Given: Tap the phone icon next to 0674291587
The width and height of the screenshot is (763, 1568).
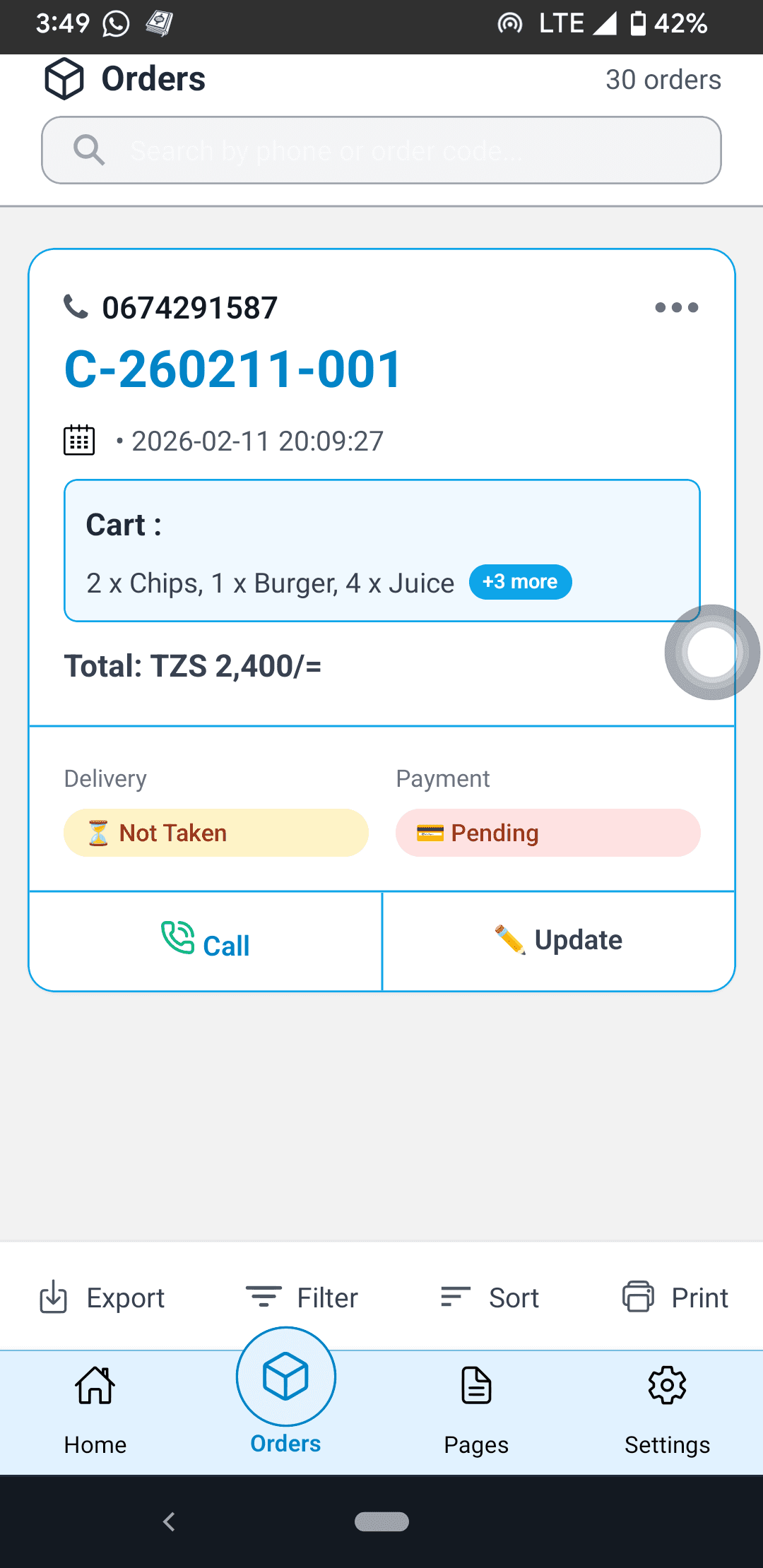Looking at the screenshot, I should pos(76,306).
